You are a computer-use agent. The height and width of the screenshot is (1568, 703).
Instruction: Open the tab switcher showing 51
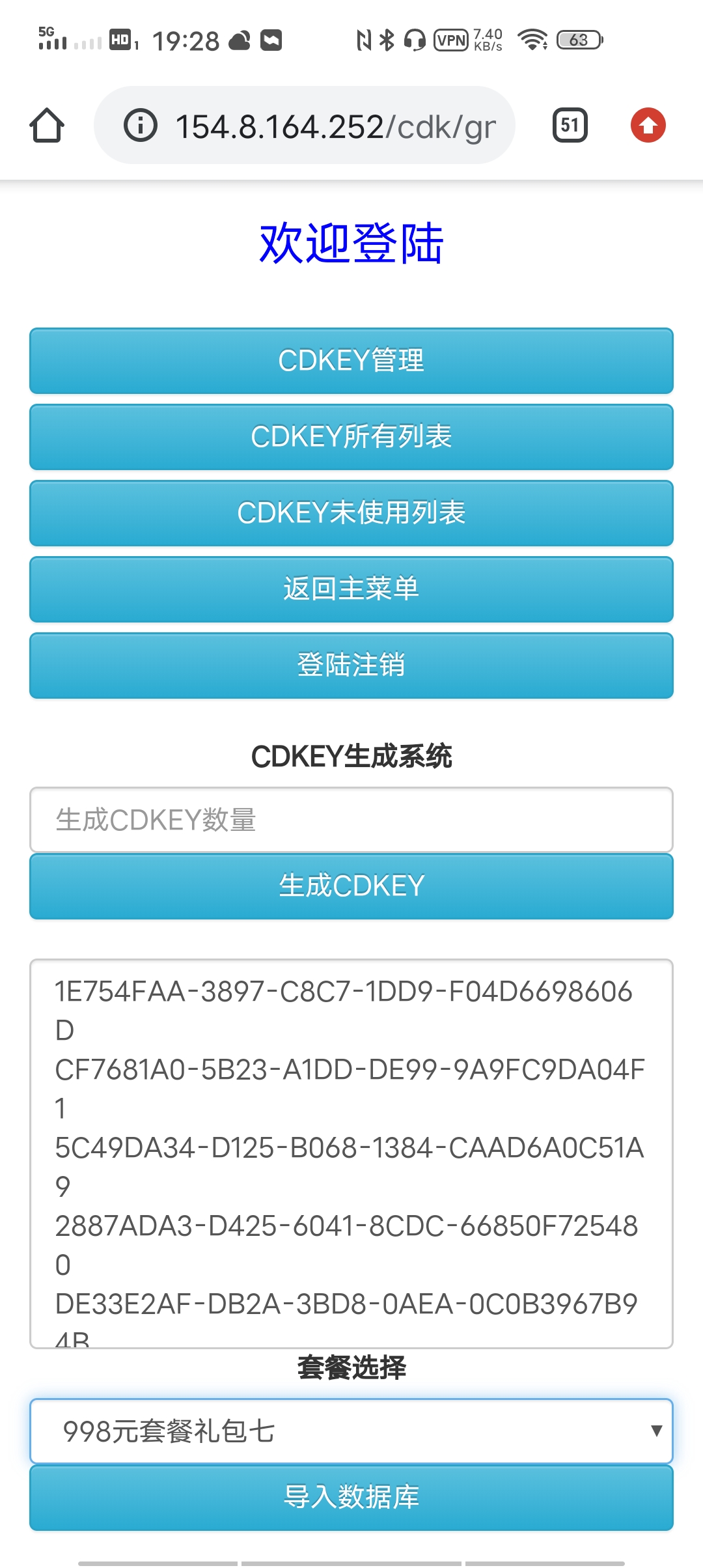[570, 125]
